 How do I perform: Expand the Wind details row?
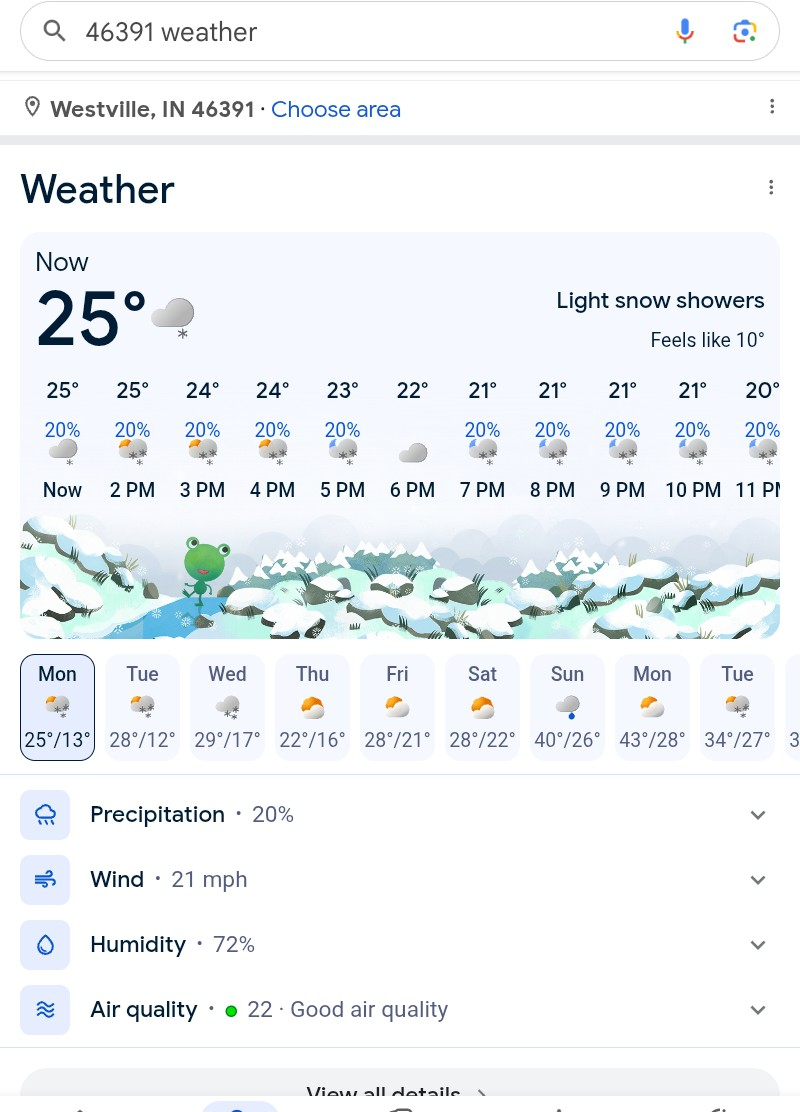point(400,880)
